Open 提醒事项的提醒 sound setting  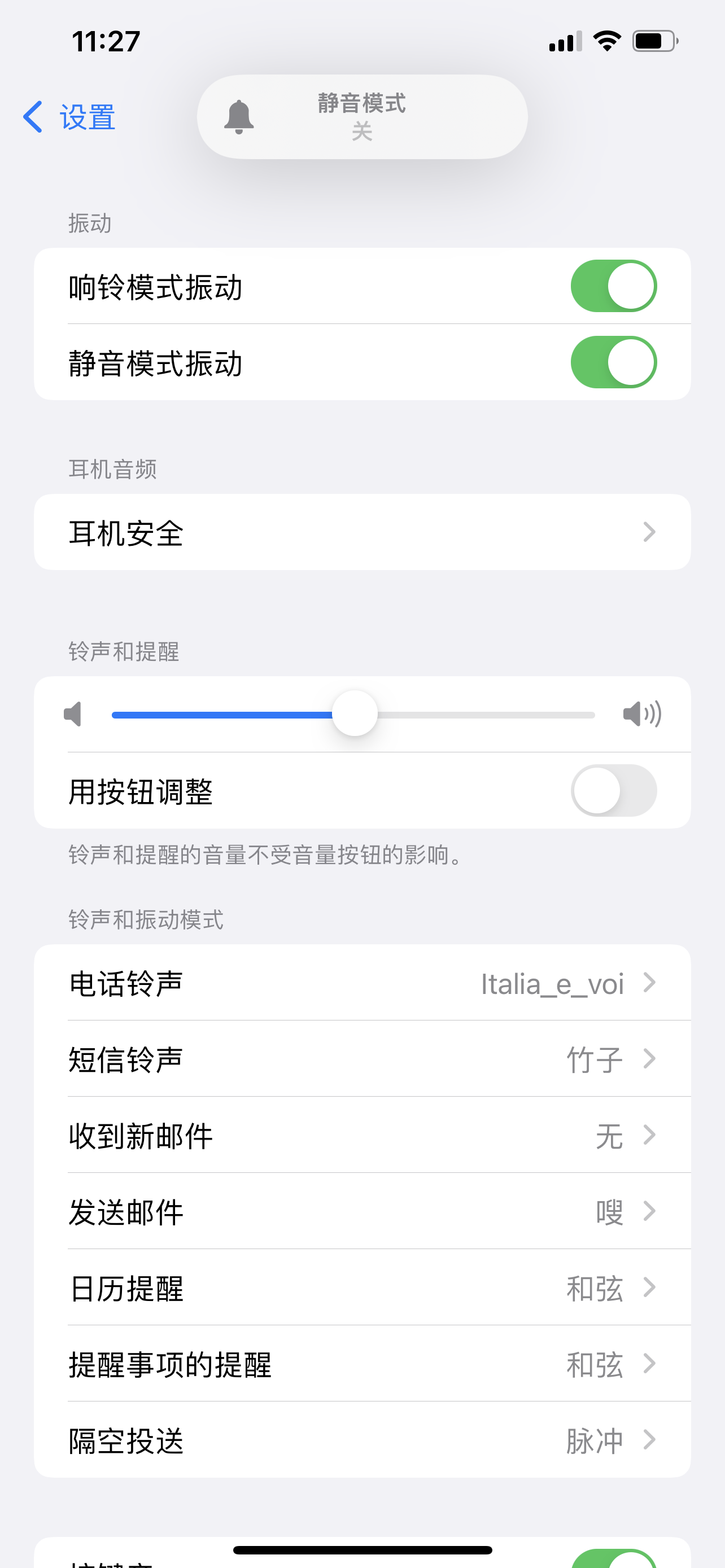362,1364
